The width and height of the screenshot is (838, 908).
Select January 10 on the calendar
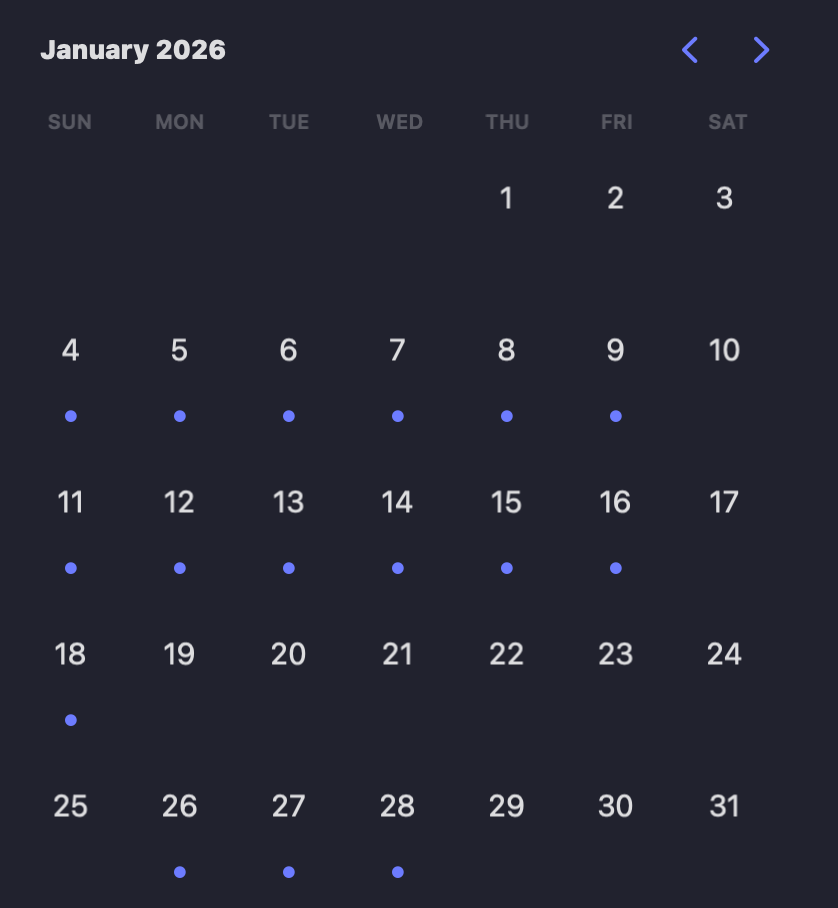[x=725, y=350]
